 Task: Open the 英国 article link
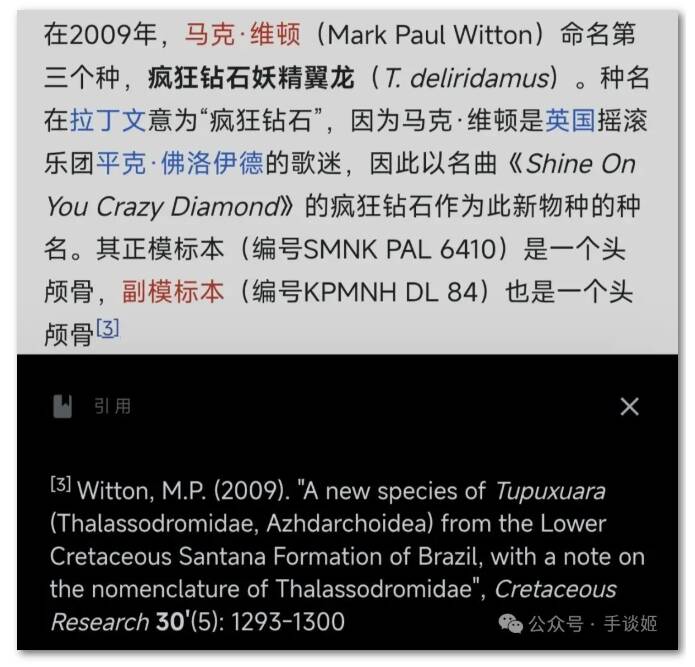[x=571, y=122]
